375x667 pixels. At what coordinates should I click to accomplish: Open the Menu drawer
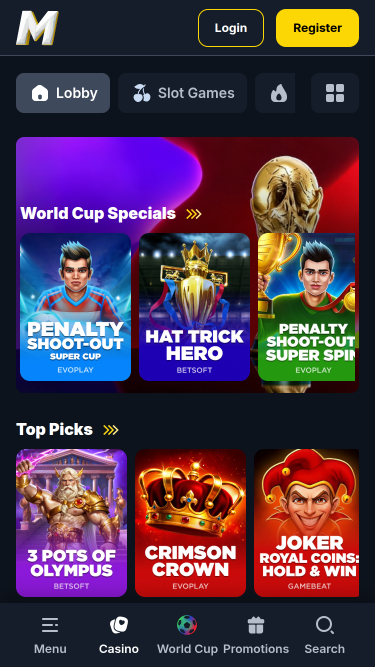50,635
